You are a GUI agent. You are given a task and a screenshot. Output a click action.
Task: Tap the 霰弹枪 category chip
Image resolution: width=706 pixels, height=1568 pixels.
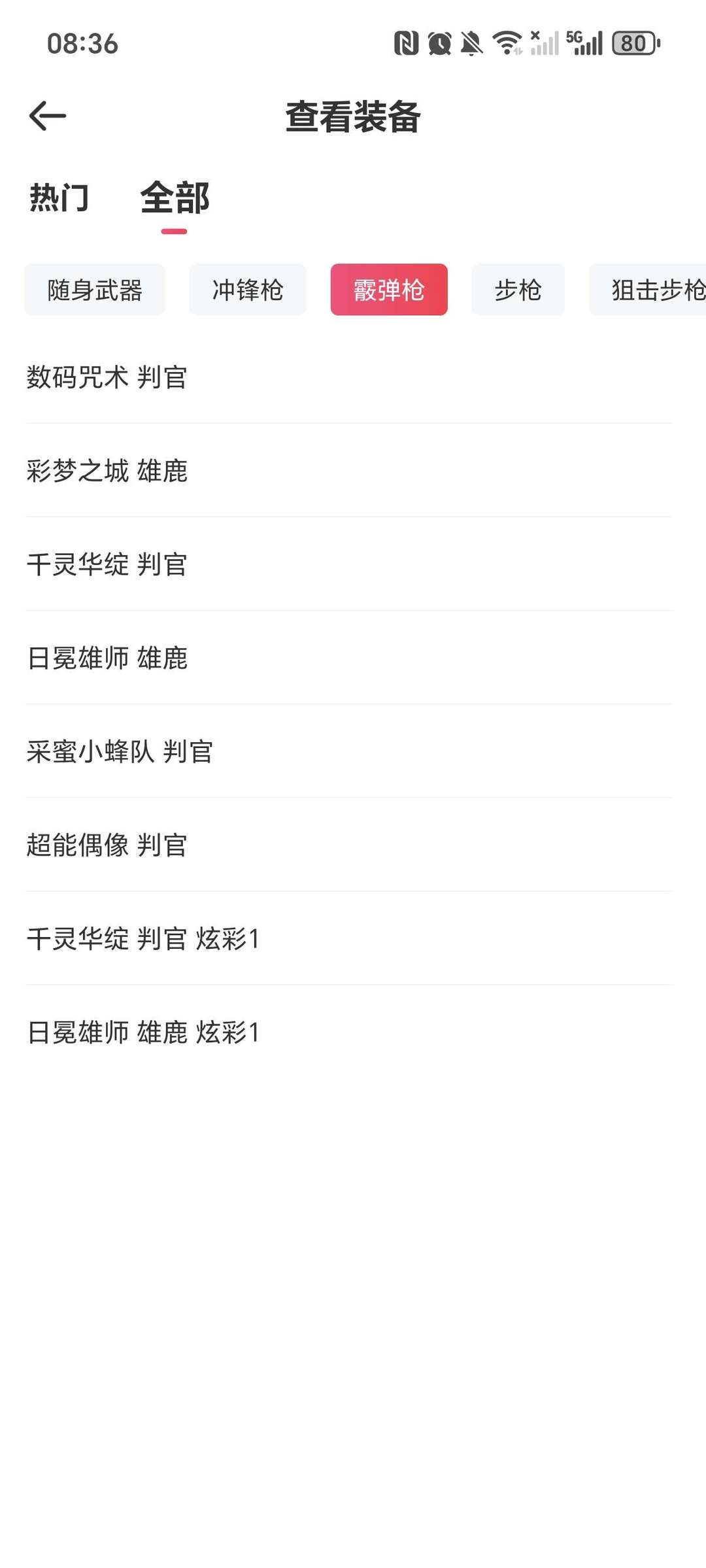point(389,290)
